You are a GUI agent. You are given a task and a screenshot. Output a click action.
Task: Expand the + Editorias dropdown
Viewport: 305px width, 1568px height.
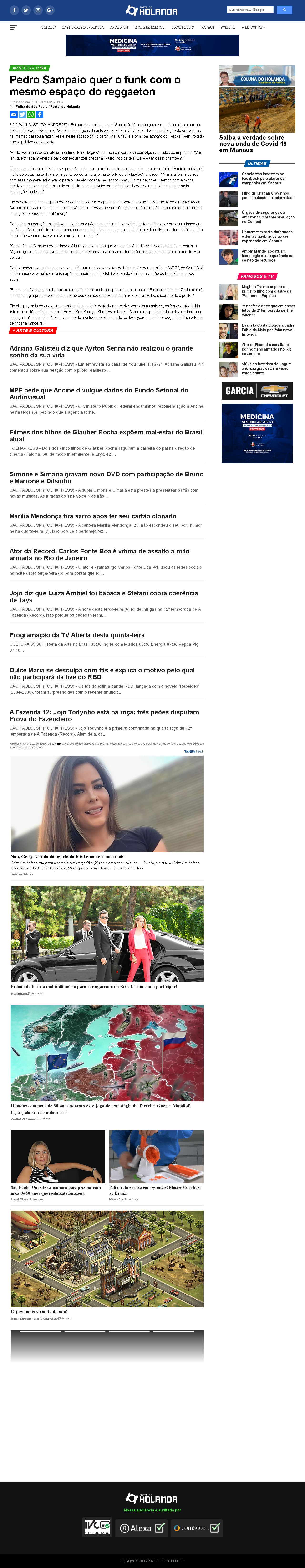(x=253, y=27)
